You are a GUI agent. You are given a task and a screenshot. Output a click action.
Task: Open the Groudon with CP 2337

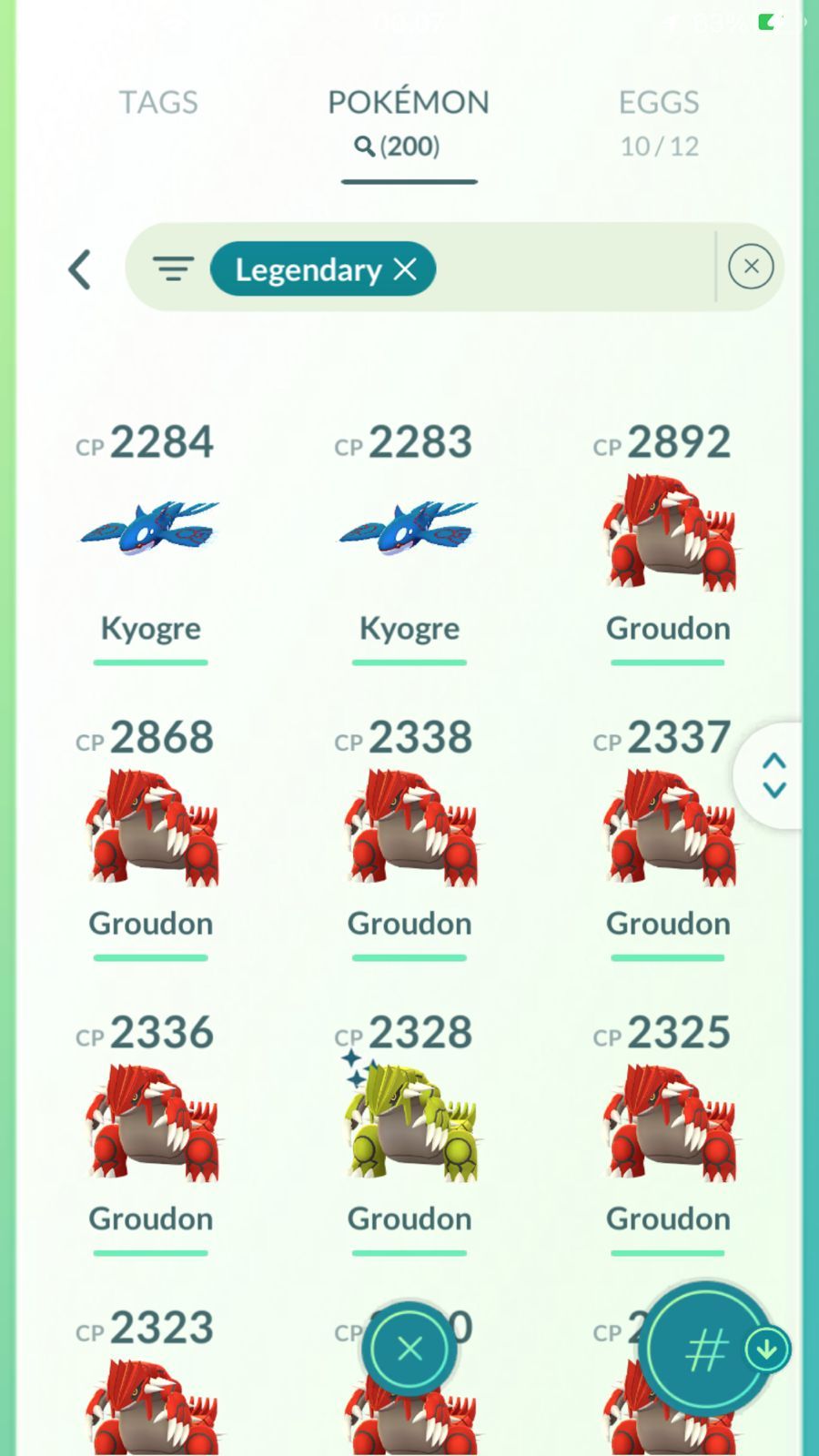668,828
